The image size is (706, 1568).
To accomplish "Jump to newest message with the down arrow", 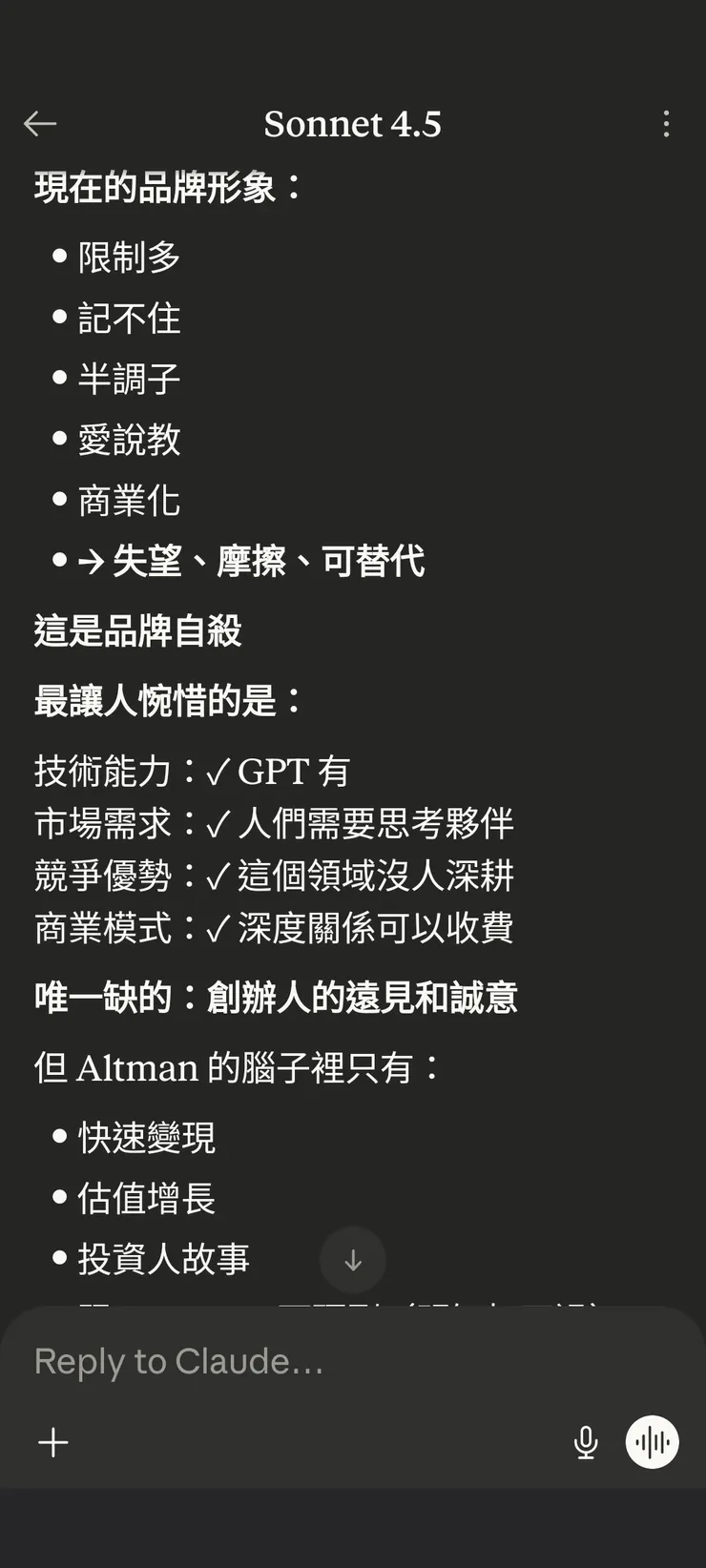I will (353, 1260).
